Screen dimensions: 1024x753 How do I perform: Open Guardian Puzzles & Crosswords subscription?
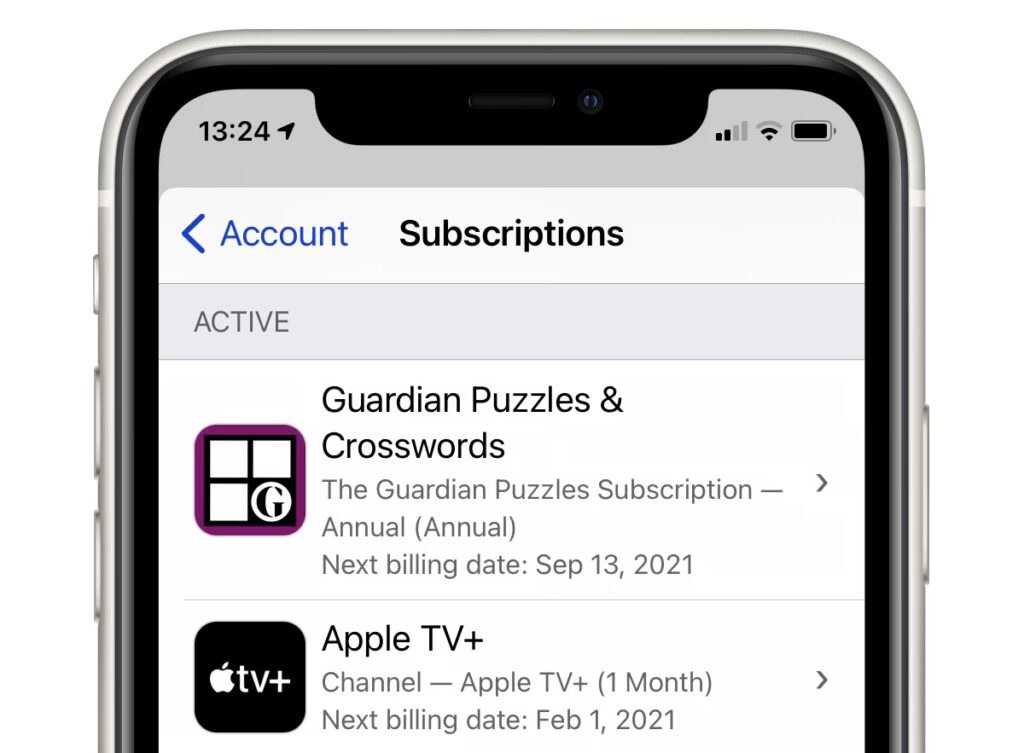[511, 480]
